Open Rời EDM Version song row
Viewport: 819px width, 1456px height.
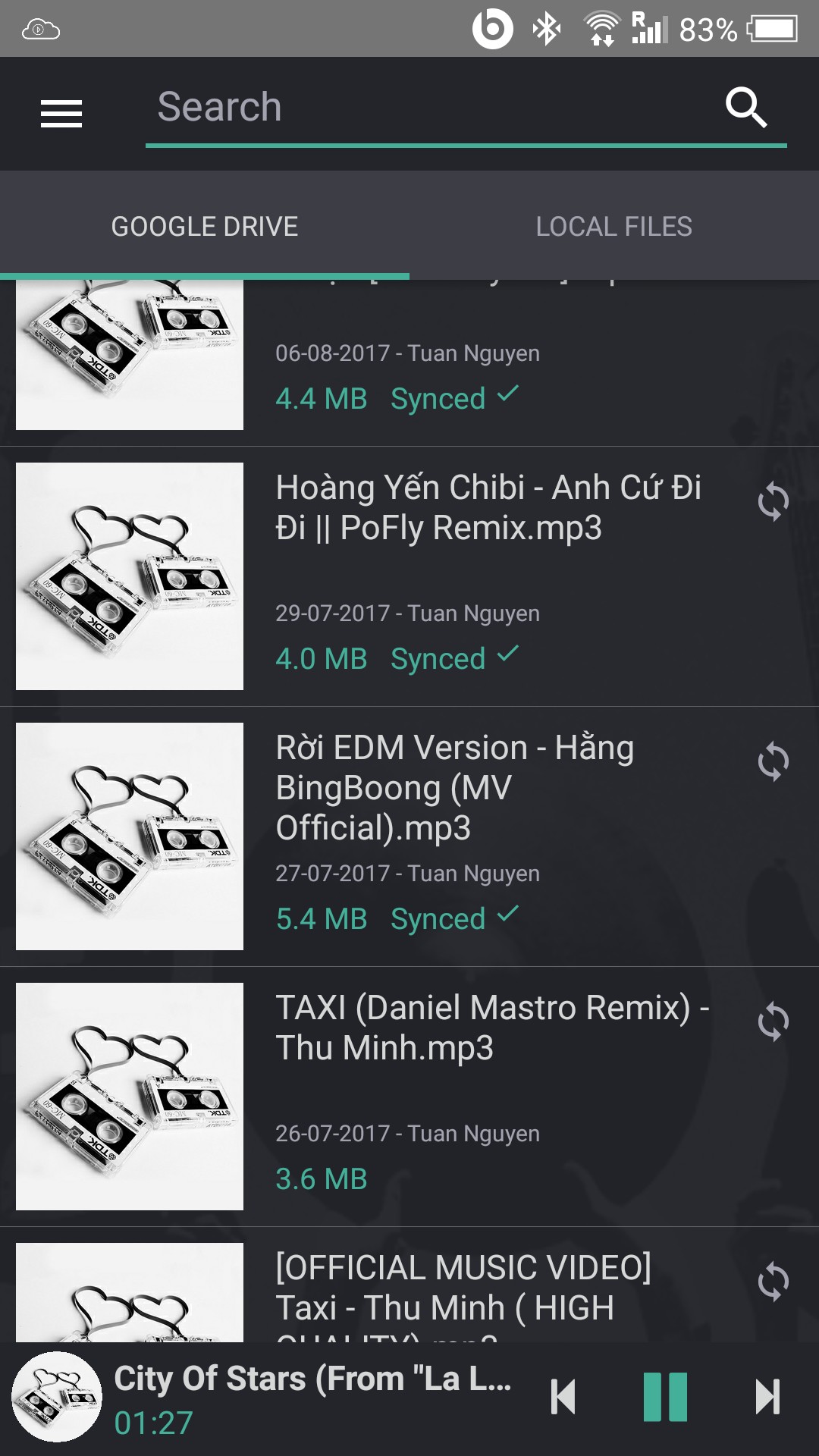pyautogui.click(x=409, y=836)
